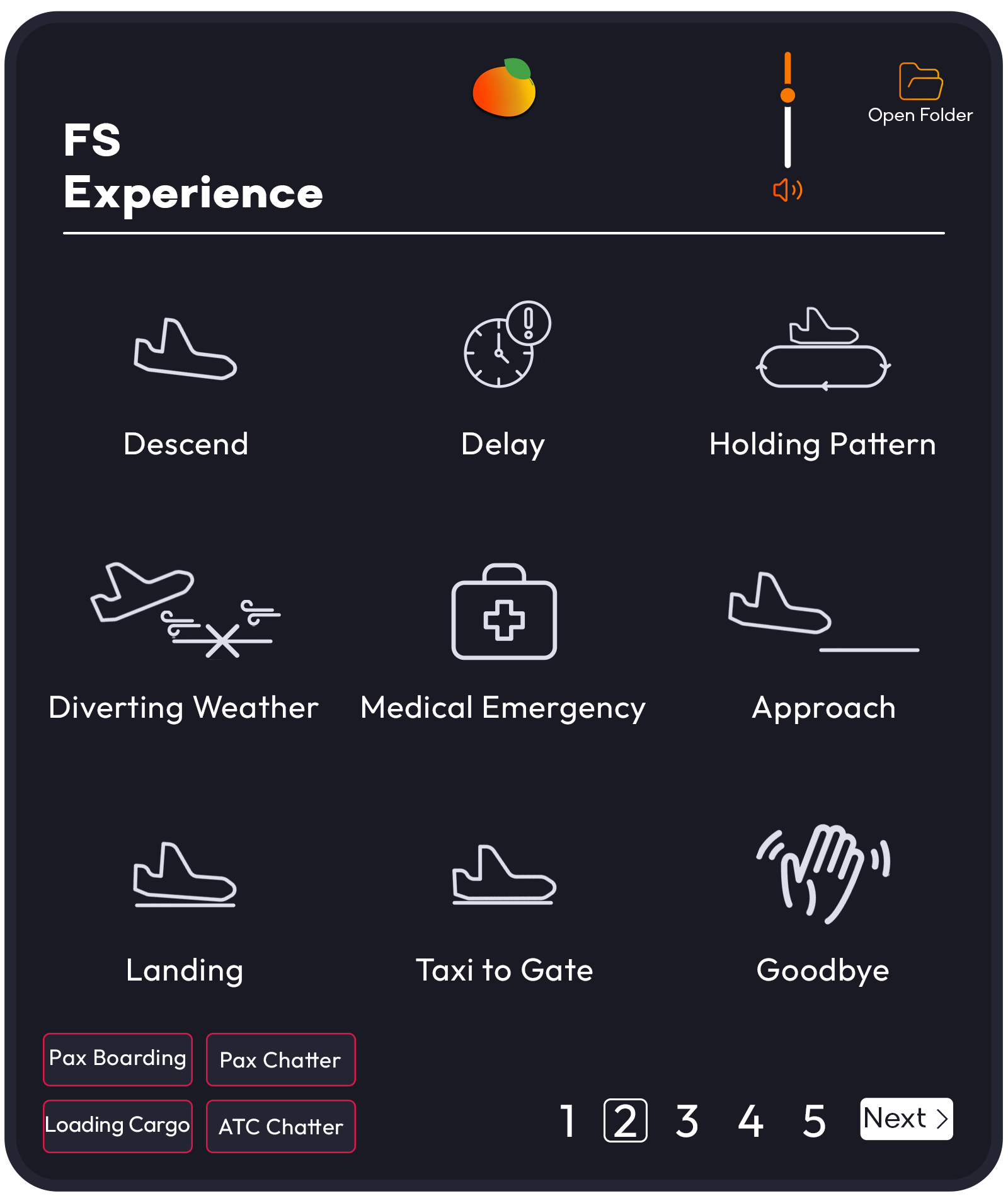Play the Diverting Weather announcement
Image resolution: width=1008 pixels, height=1203 pixels.
point(184,643)
